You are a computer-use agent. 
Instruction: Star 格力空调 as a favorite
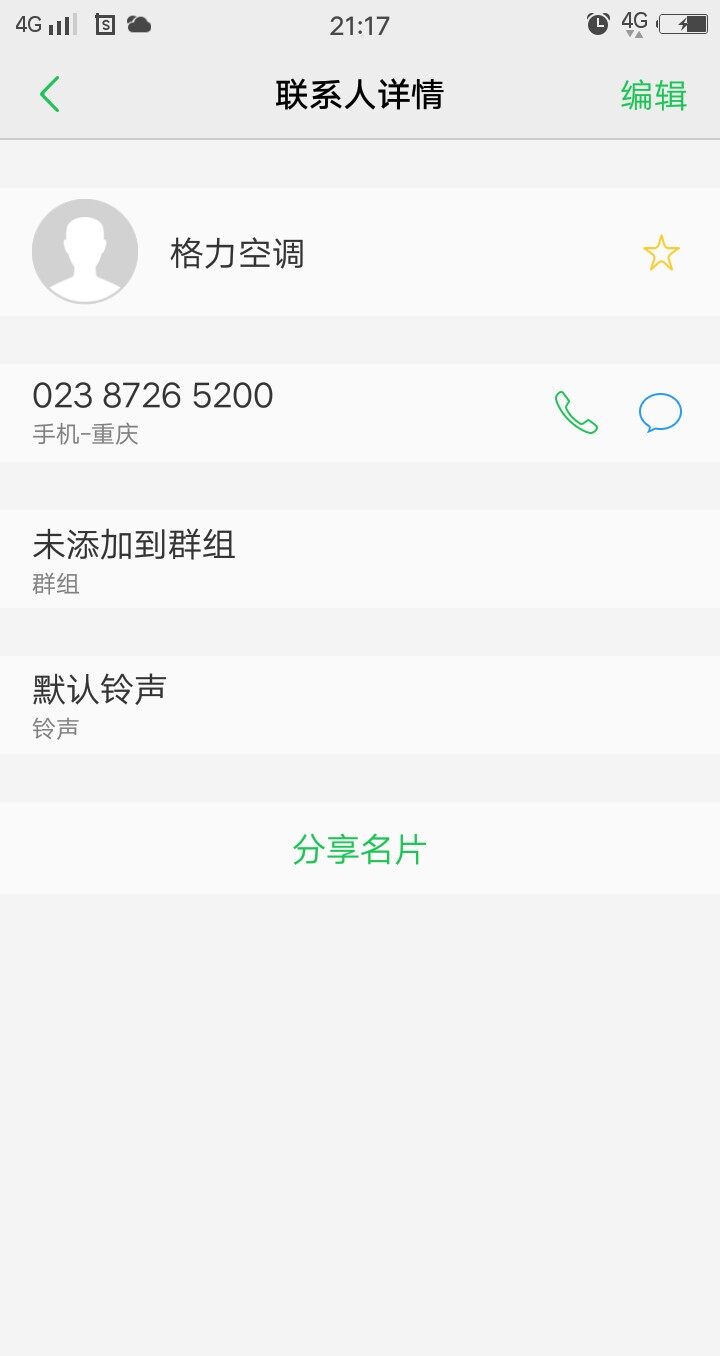coord(660,253)
